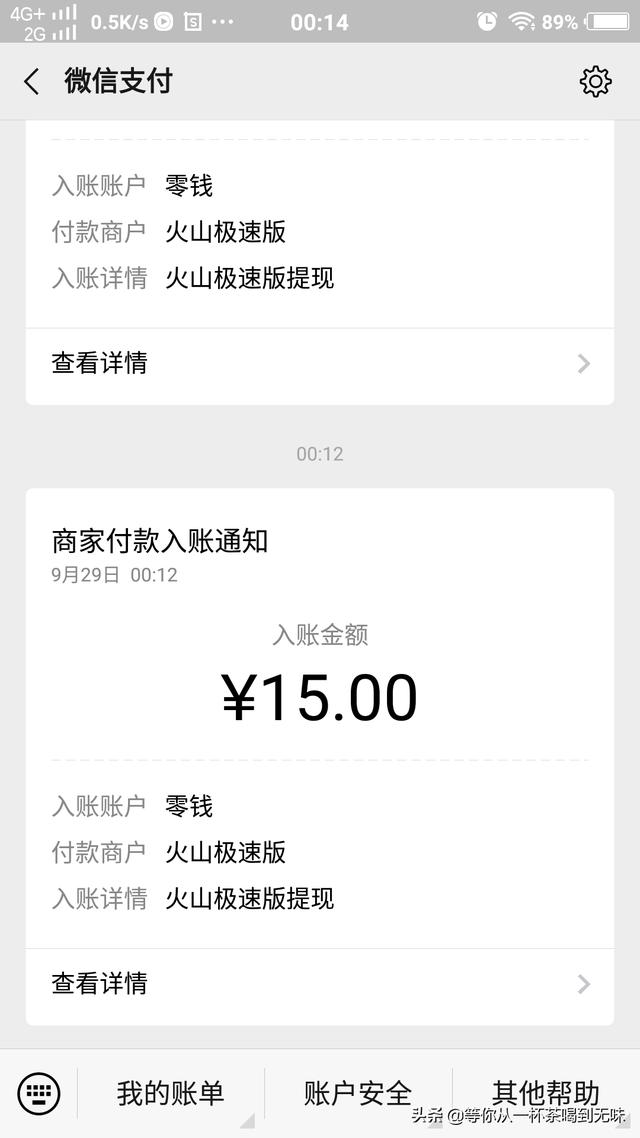Open the 账户安全 menu
640x1138 pixels.
point(358,1093)
